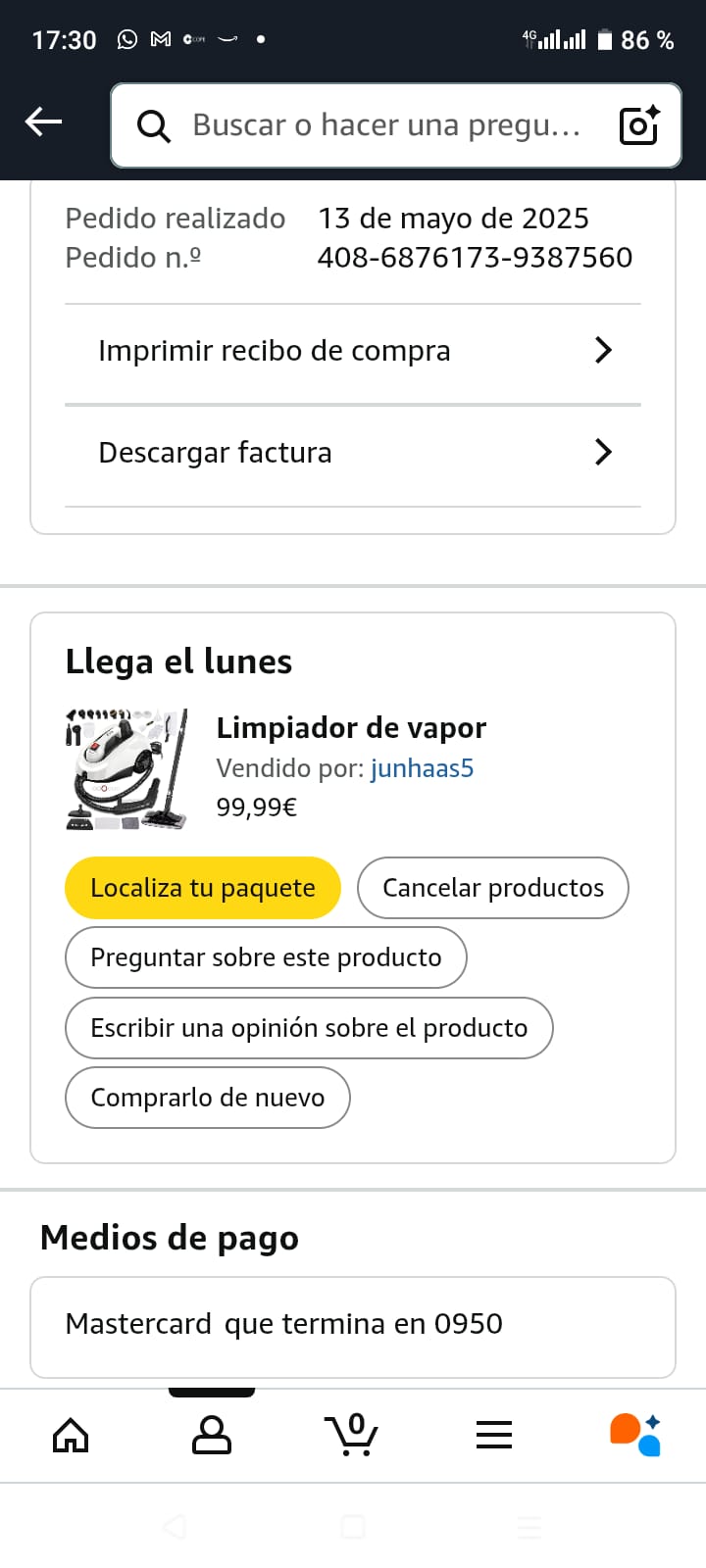This screenshot has height=1568, width=706.
Task: Tap Preguntar sobre este producto
Action: click(x=266, y=957)
